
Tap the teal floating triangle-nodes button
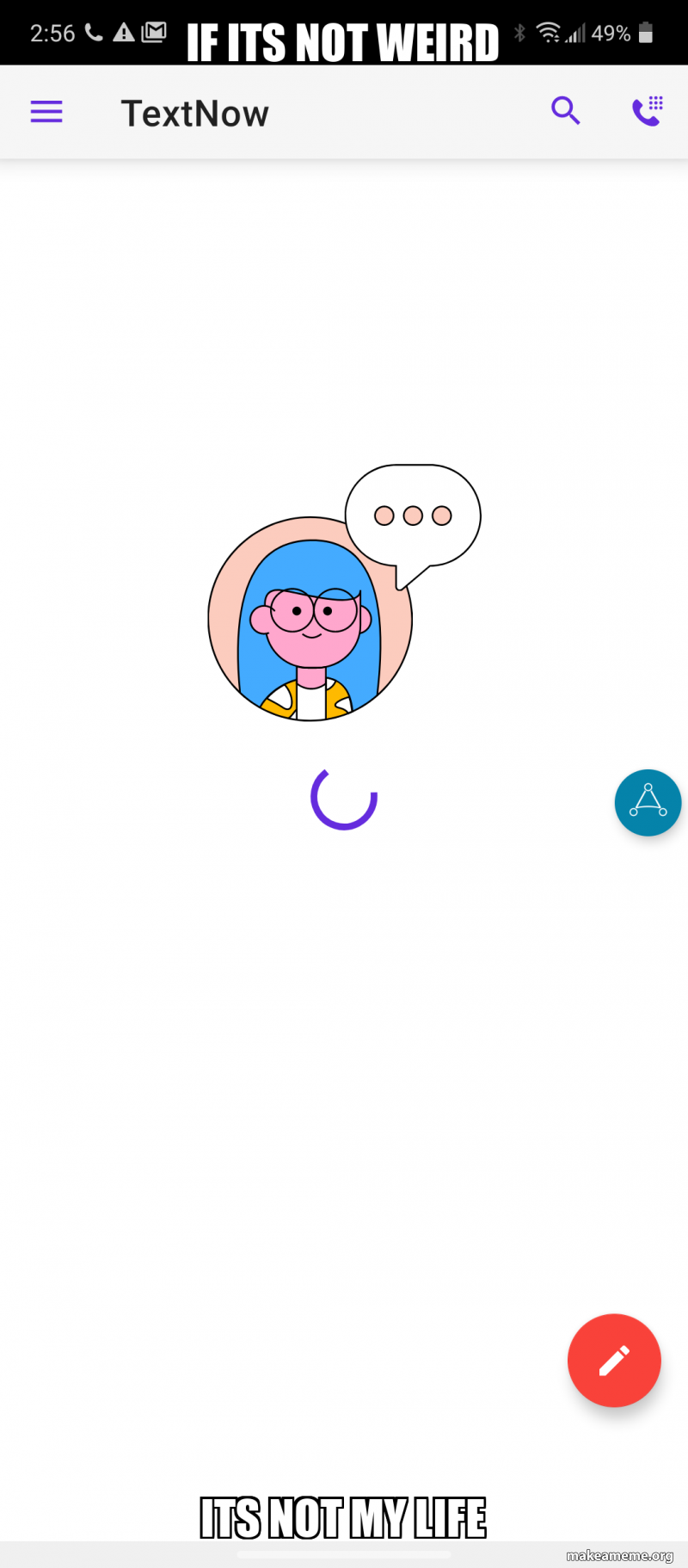tap(648, 802)
